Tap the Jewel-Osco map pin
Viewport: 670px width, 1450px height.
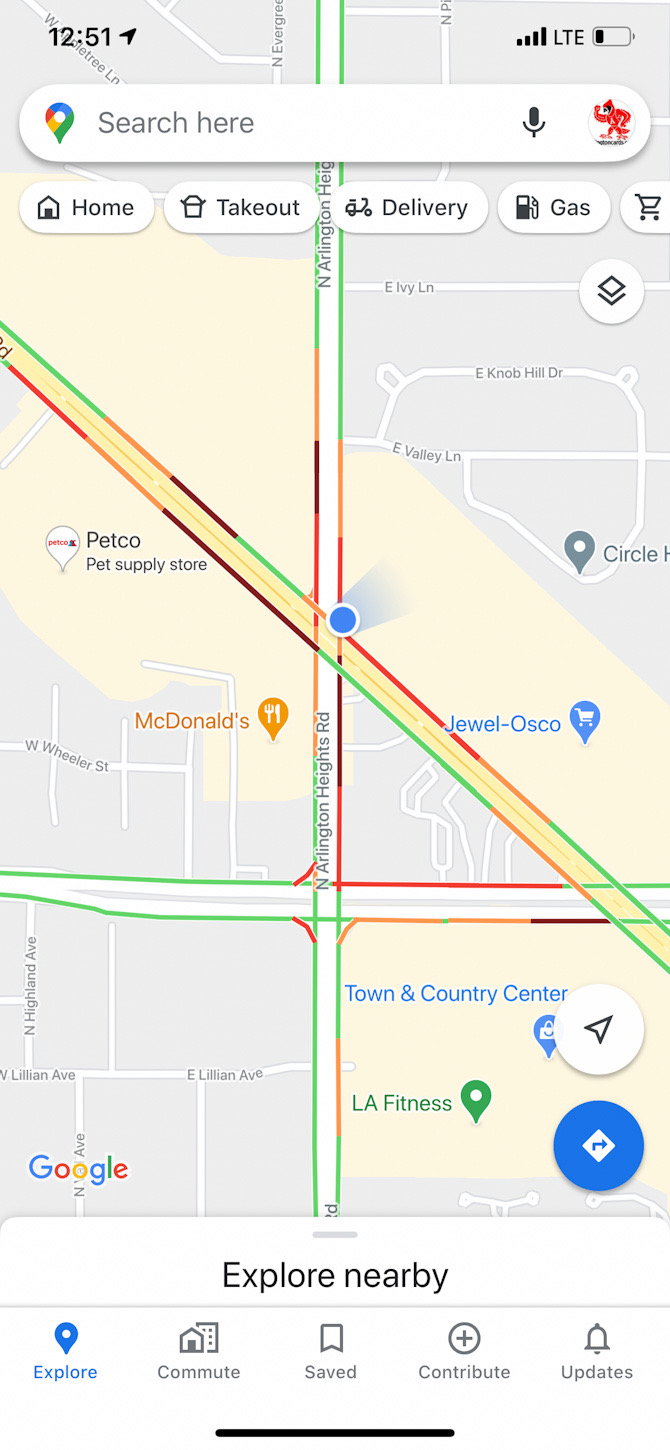584,722
